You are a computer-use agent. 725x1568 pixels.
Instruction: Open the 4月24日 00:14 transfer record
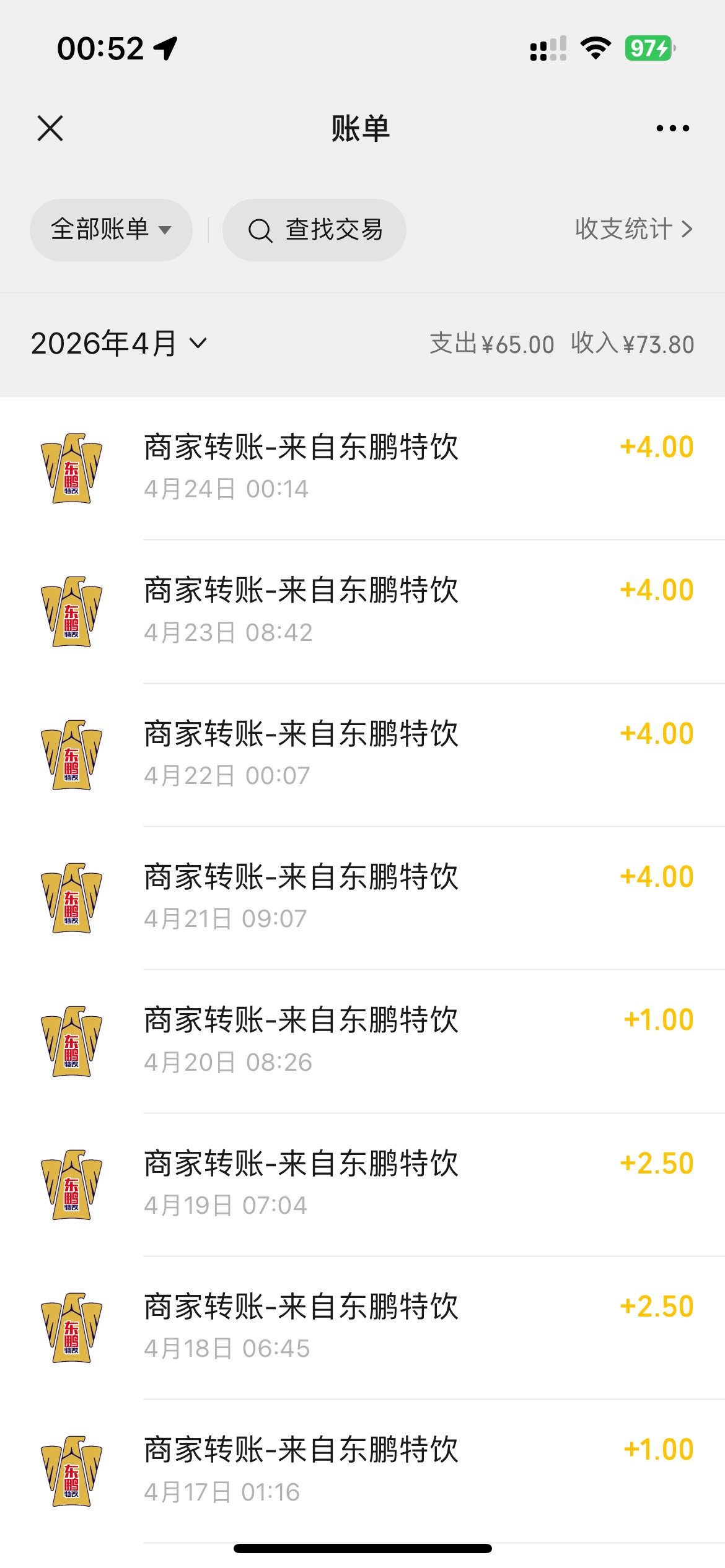tap(362, 468)
